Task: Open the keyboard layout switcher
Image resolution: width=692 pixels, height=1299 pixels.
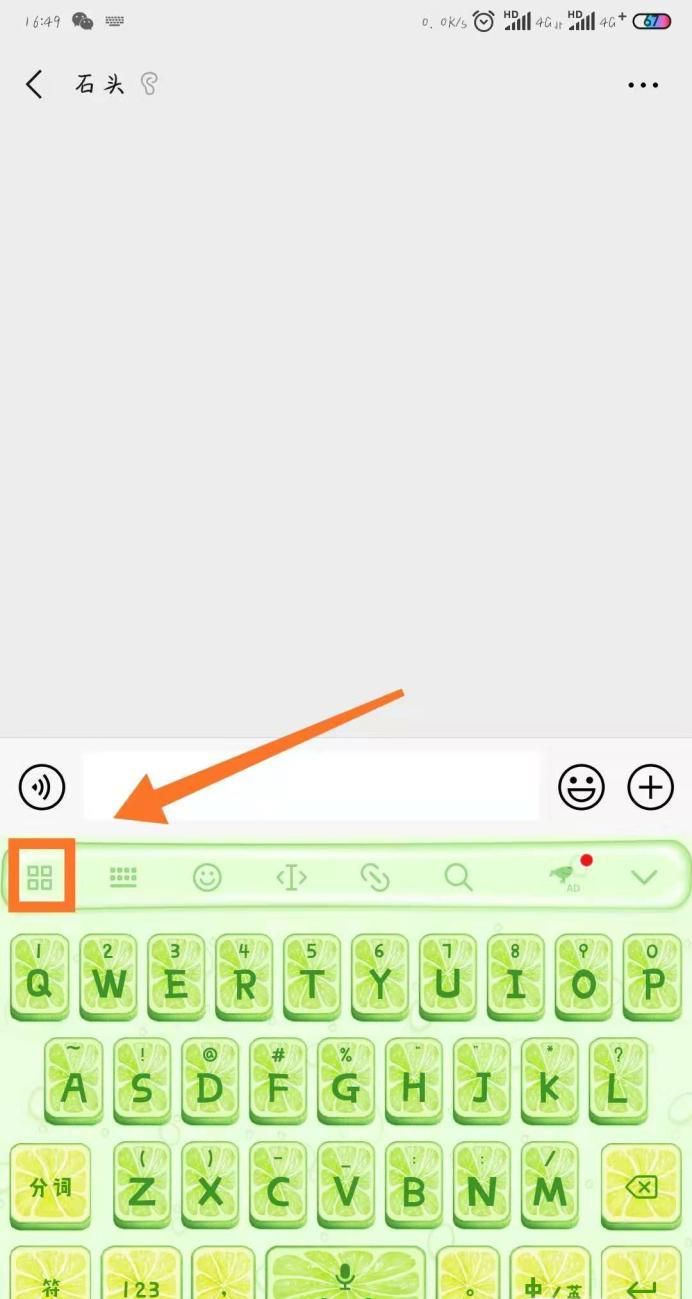Action: (x=123, y=878)
